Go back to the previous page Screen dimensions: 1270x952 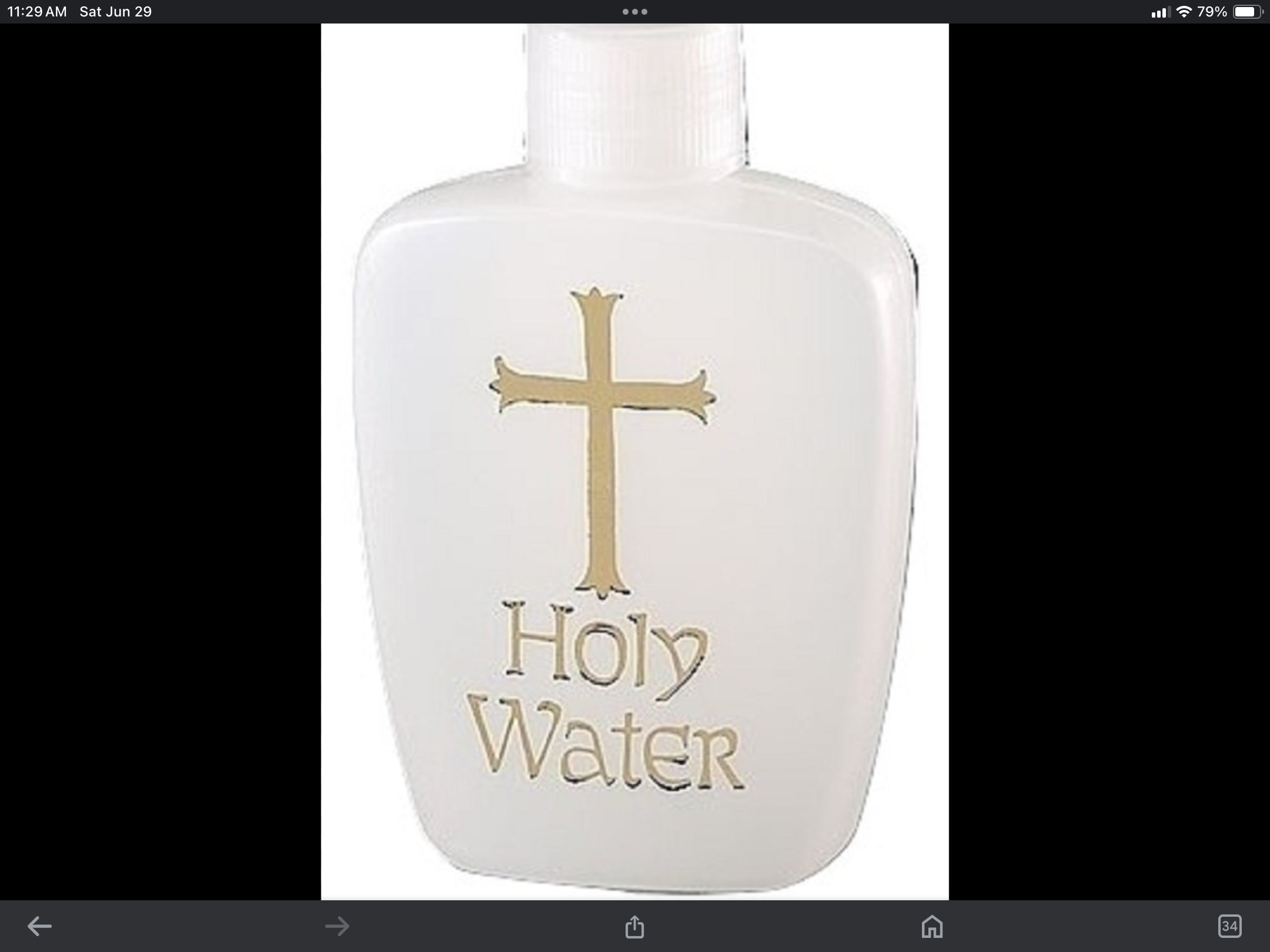[x=39, y=927]
